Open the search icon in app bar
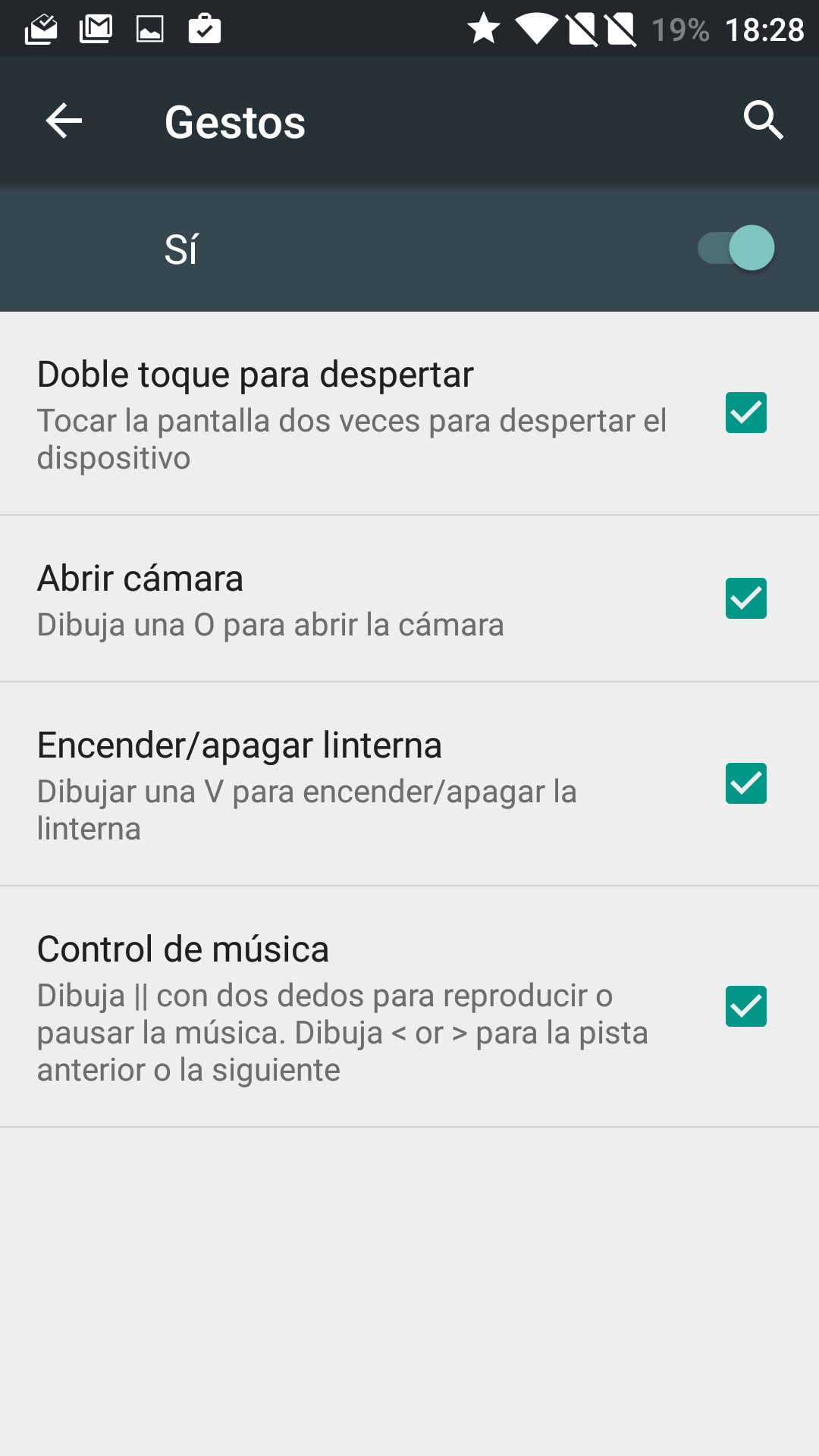The height and width of the screenshot is (1456, 819). pos(763,121)
